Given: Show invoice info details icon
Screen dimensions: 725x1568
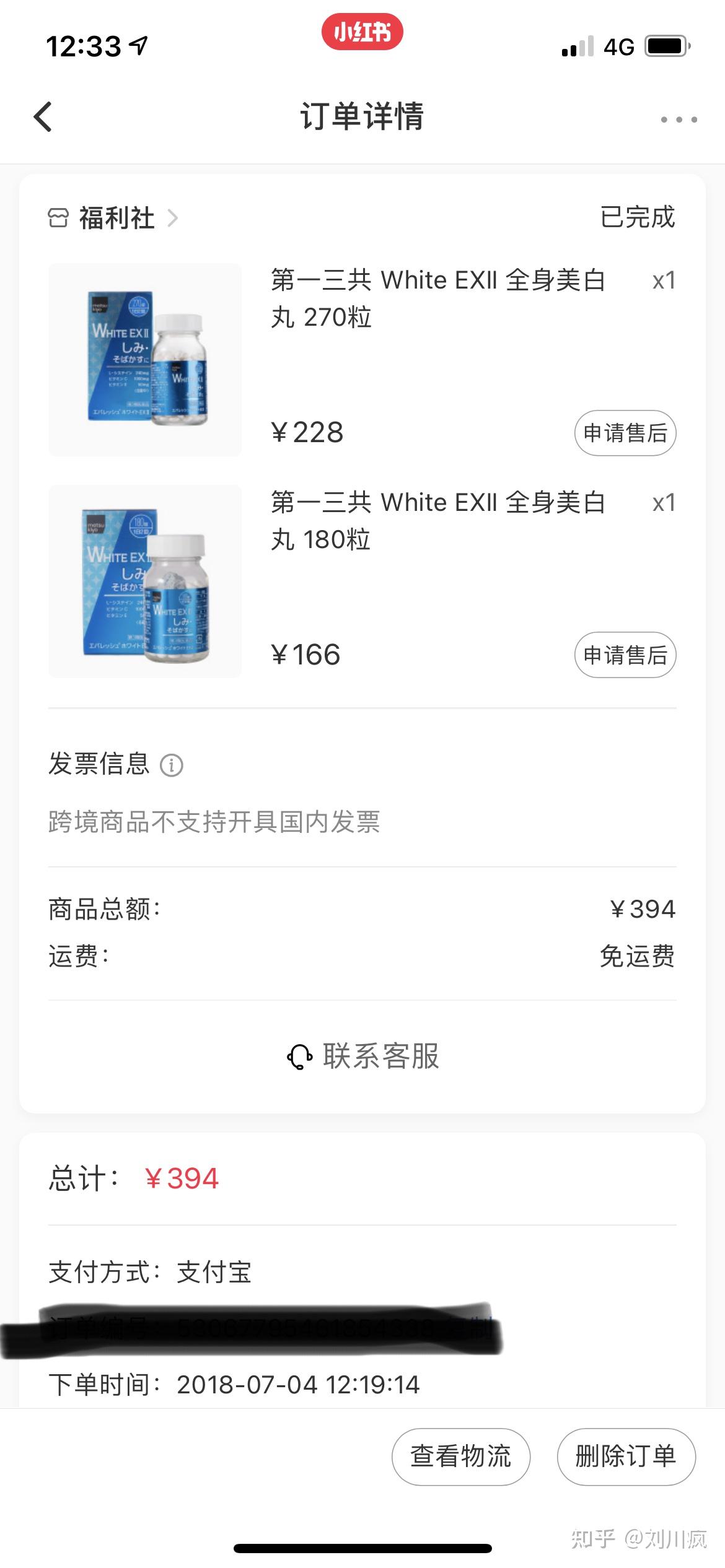Looking at the screenshot, I should click(x=172, y=765).
